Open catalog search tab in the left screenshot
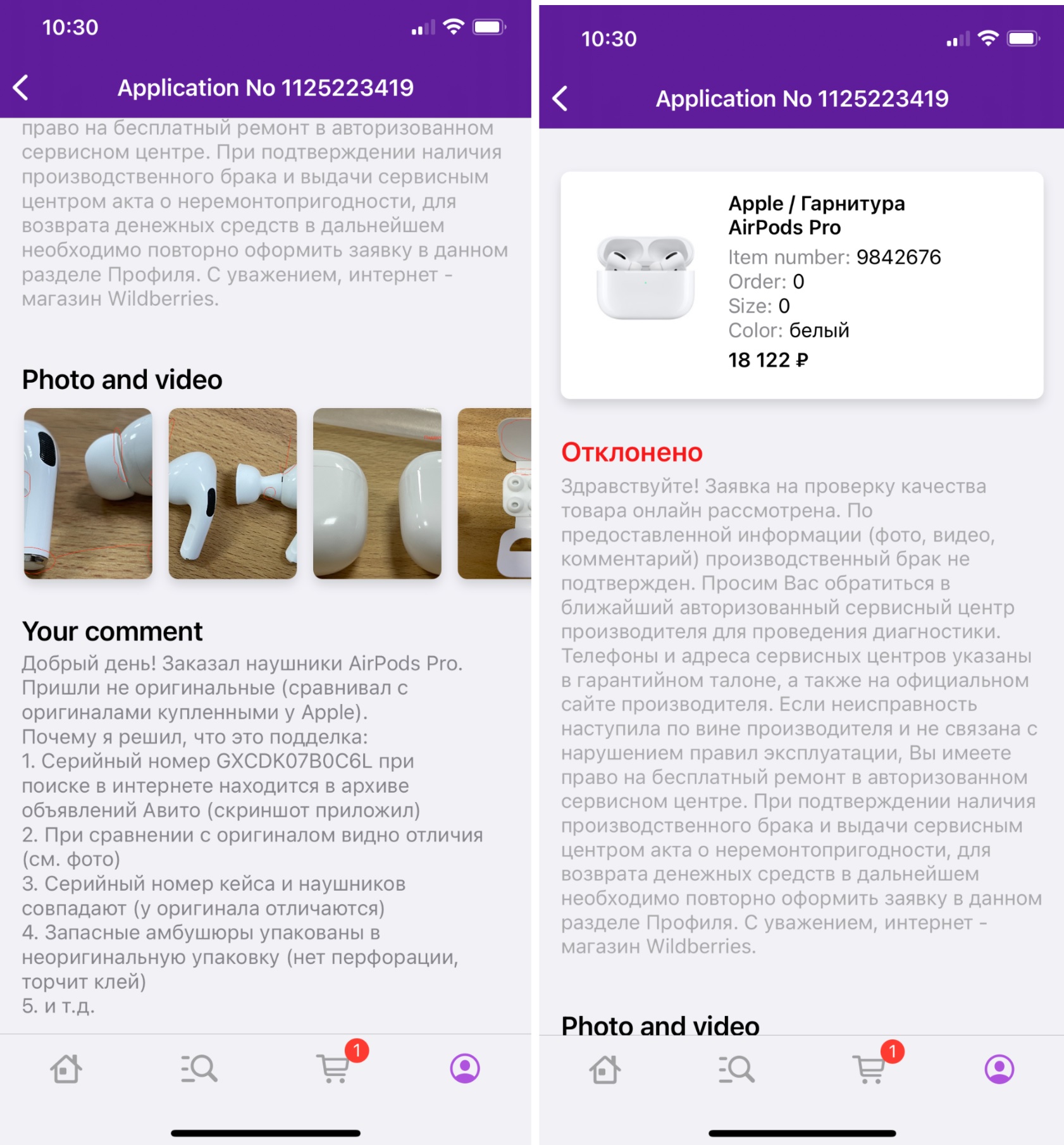This screenshot has height=1145, width=1064. pos(199,1069)
